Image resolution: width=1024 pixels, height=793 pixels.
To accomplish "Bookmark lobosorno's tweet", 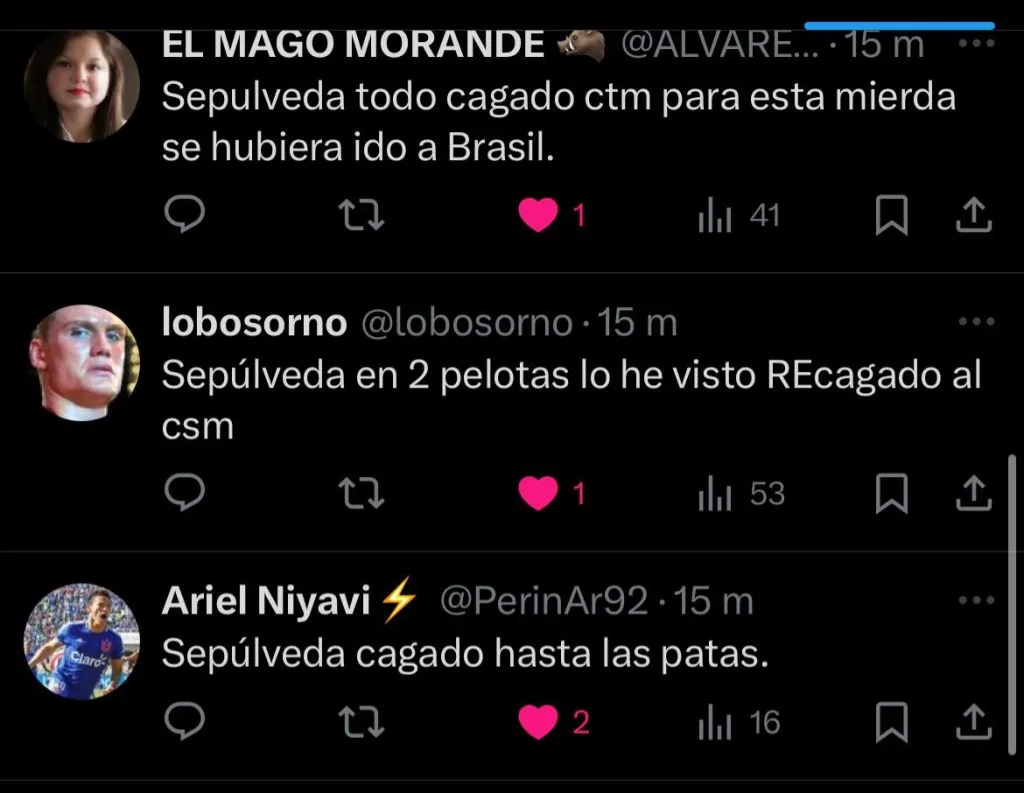I will point(891,493).
